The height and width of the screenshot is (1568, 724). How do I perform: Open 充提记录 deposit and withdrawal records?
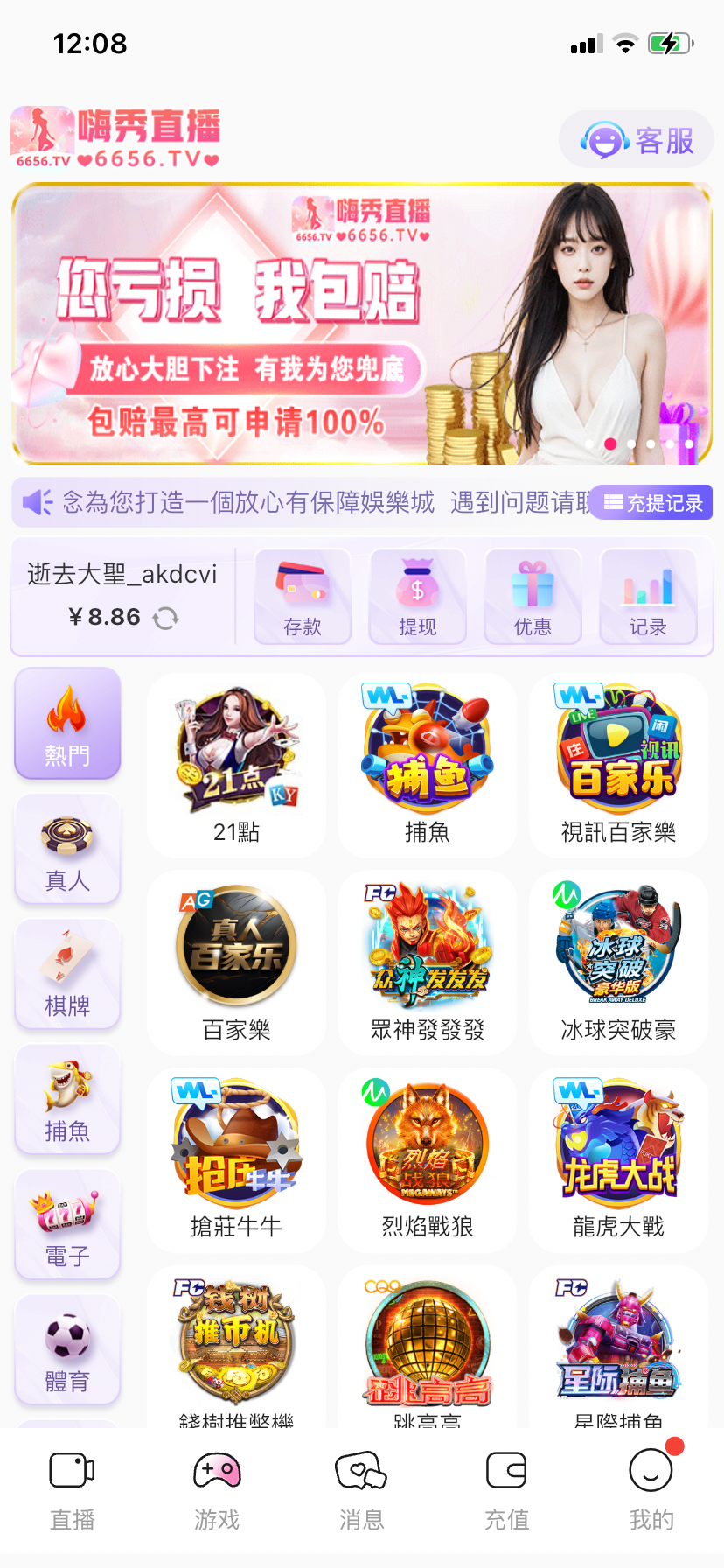pyautogui.click(x=652, y=502)
